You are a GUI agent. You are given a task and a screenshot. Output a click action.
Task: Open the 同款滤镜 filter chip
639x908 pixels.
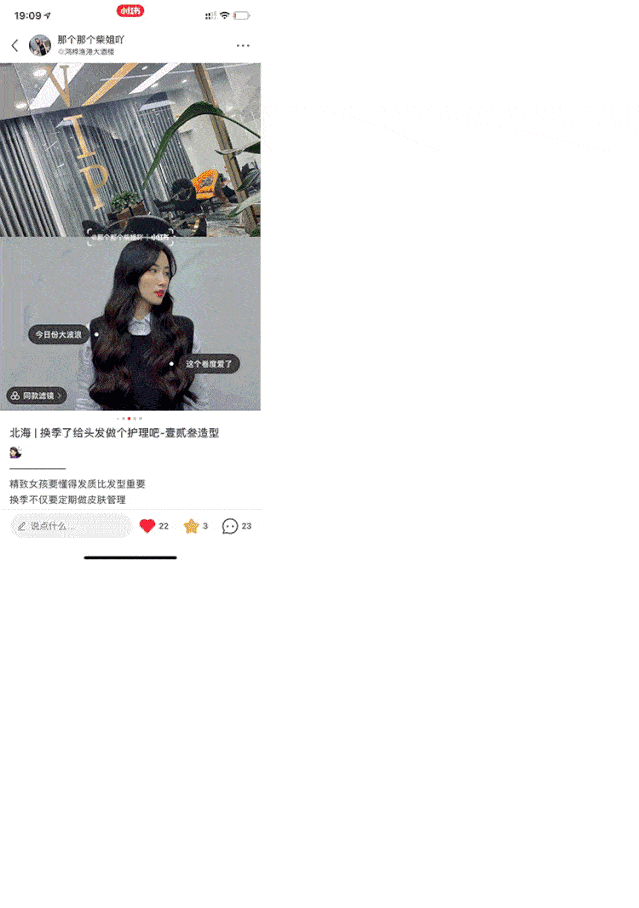click(37, 396)
